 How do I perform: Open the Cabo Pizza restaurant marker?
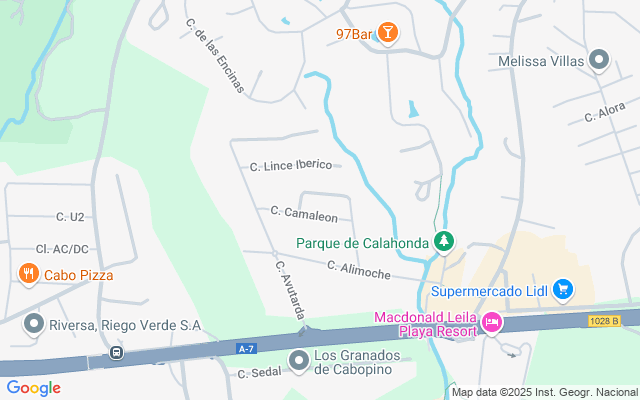[28, 274]
